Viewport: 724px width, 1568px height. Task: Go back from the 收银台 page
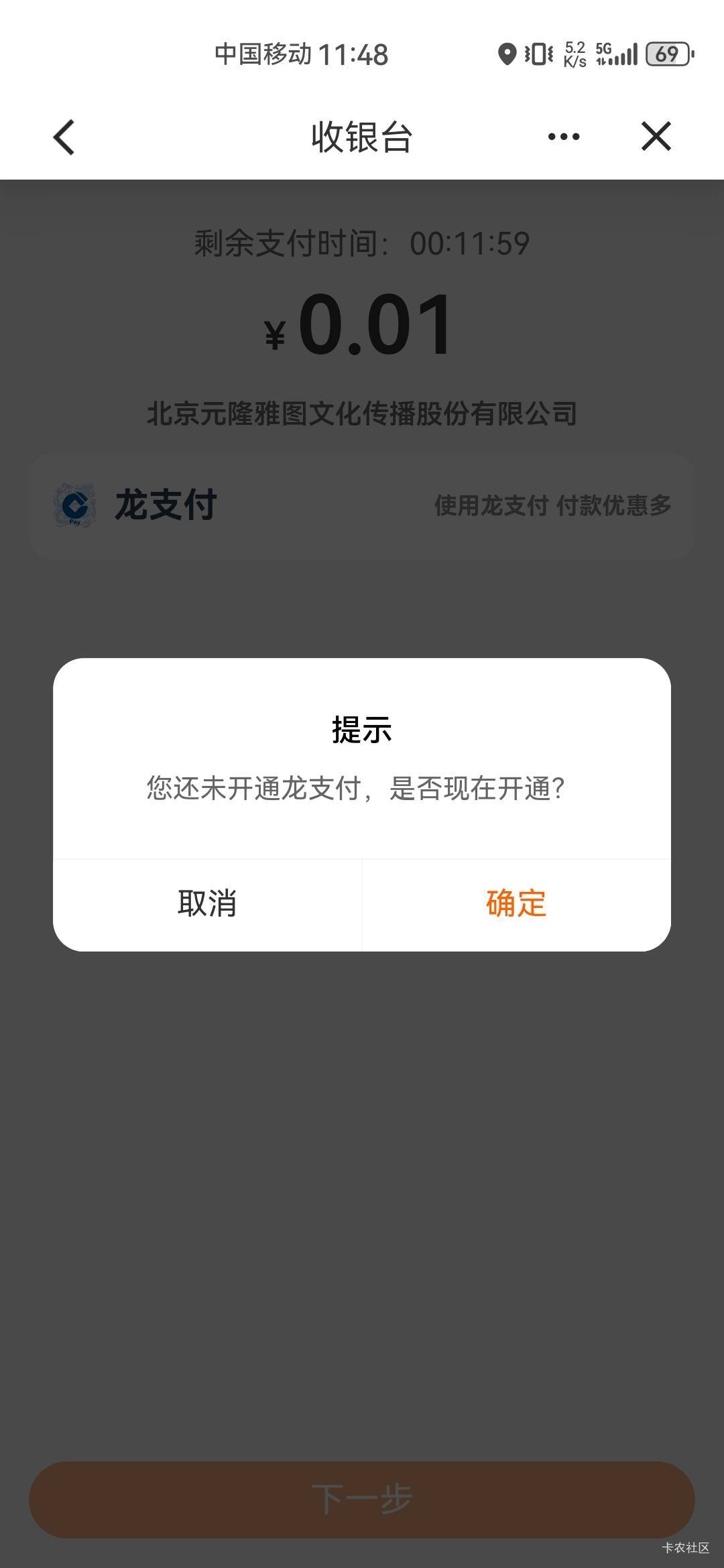64,137
